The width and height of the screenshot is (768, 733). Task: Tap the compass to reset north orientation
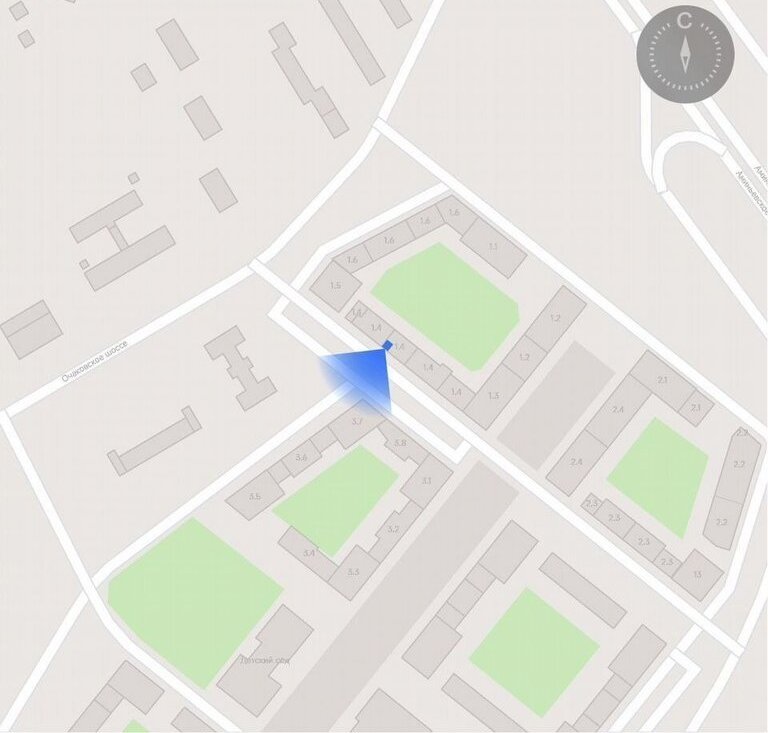[685, 53]
